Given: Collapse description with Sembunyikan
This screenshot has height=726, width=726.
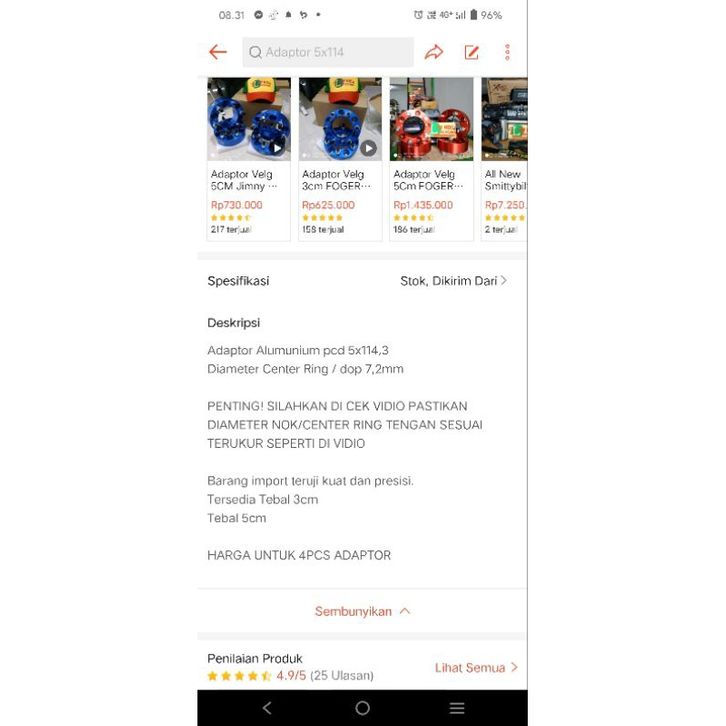Looking at the screenshot, I should click(362, 611).
